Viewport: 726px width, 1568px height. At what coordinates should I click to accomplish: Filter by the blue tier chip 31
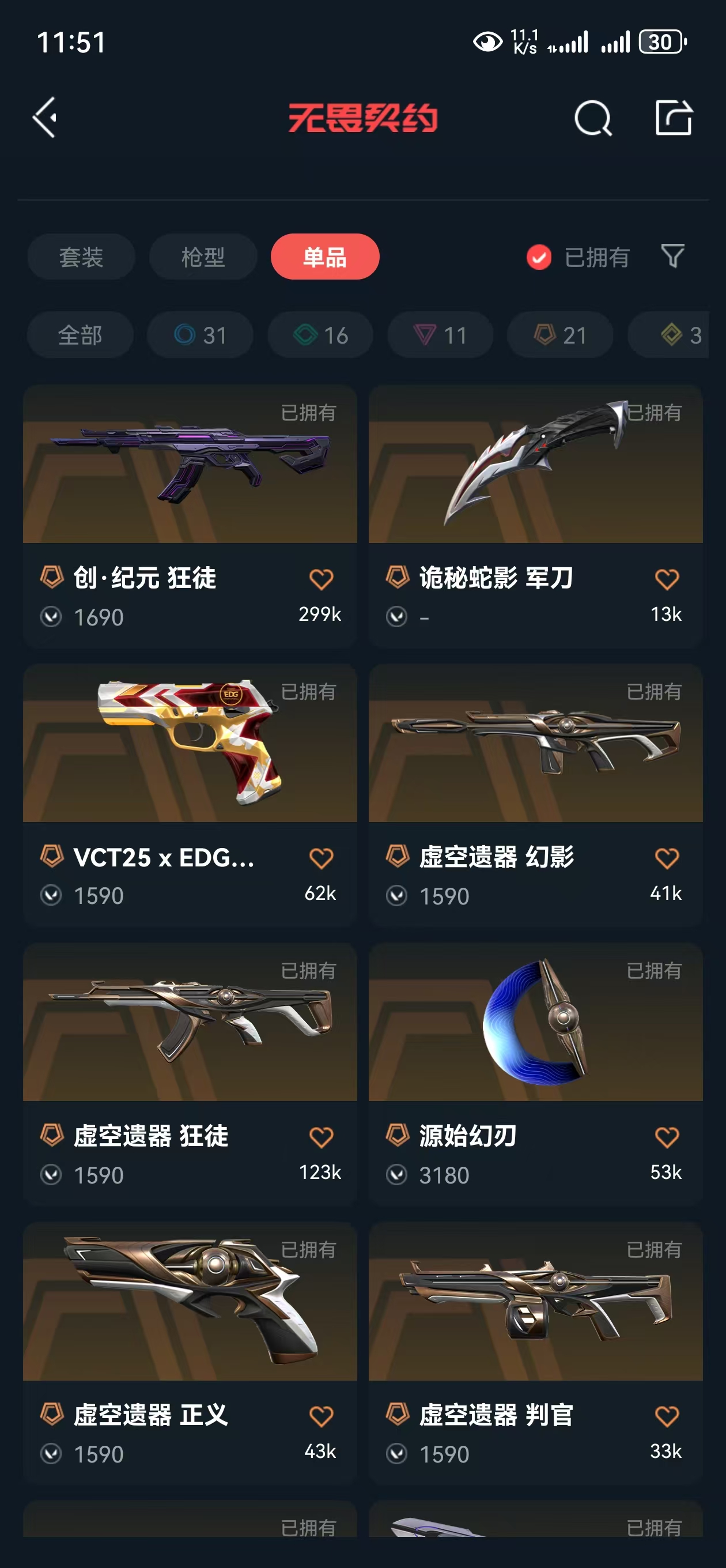tap(200, 335)
